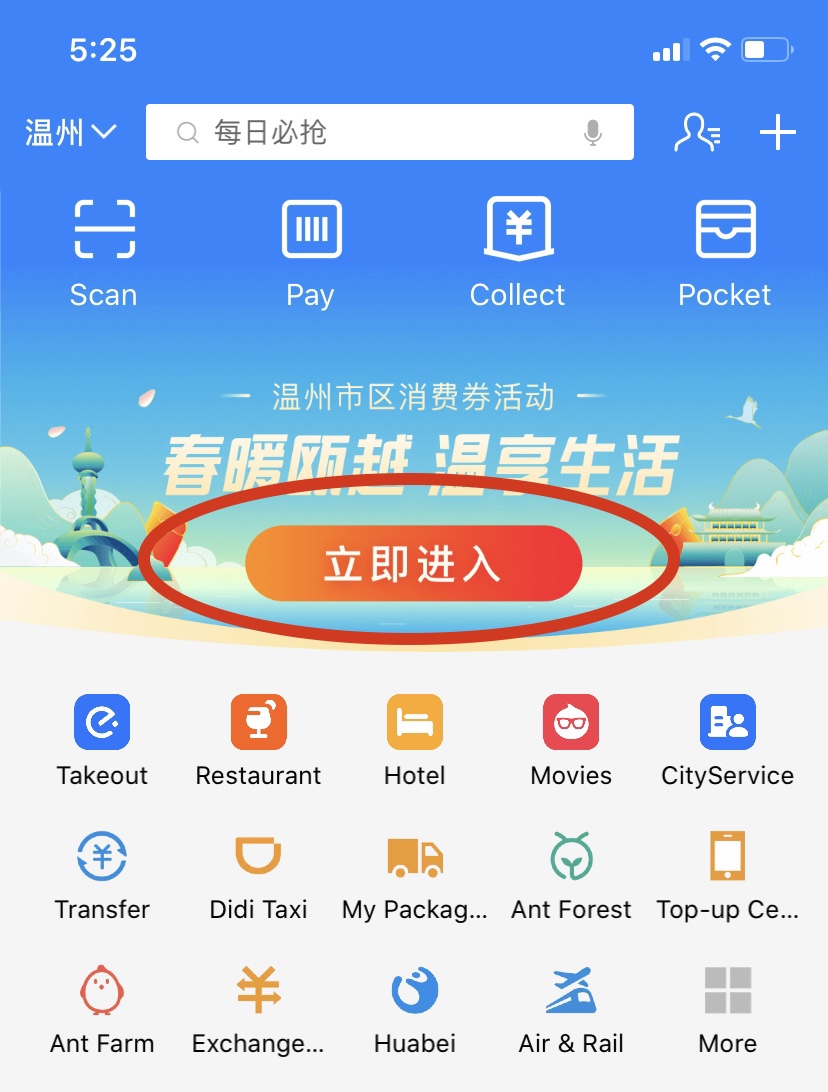Start voice search with the microphone
The width and height of the screenshot is (828, 1092).
[593, 132]
